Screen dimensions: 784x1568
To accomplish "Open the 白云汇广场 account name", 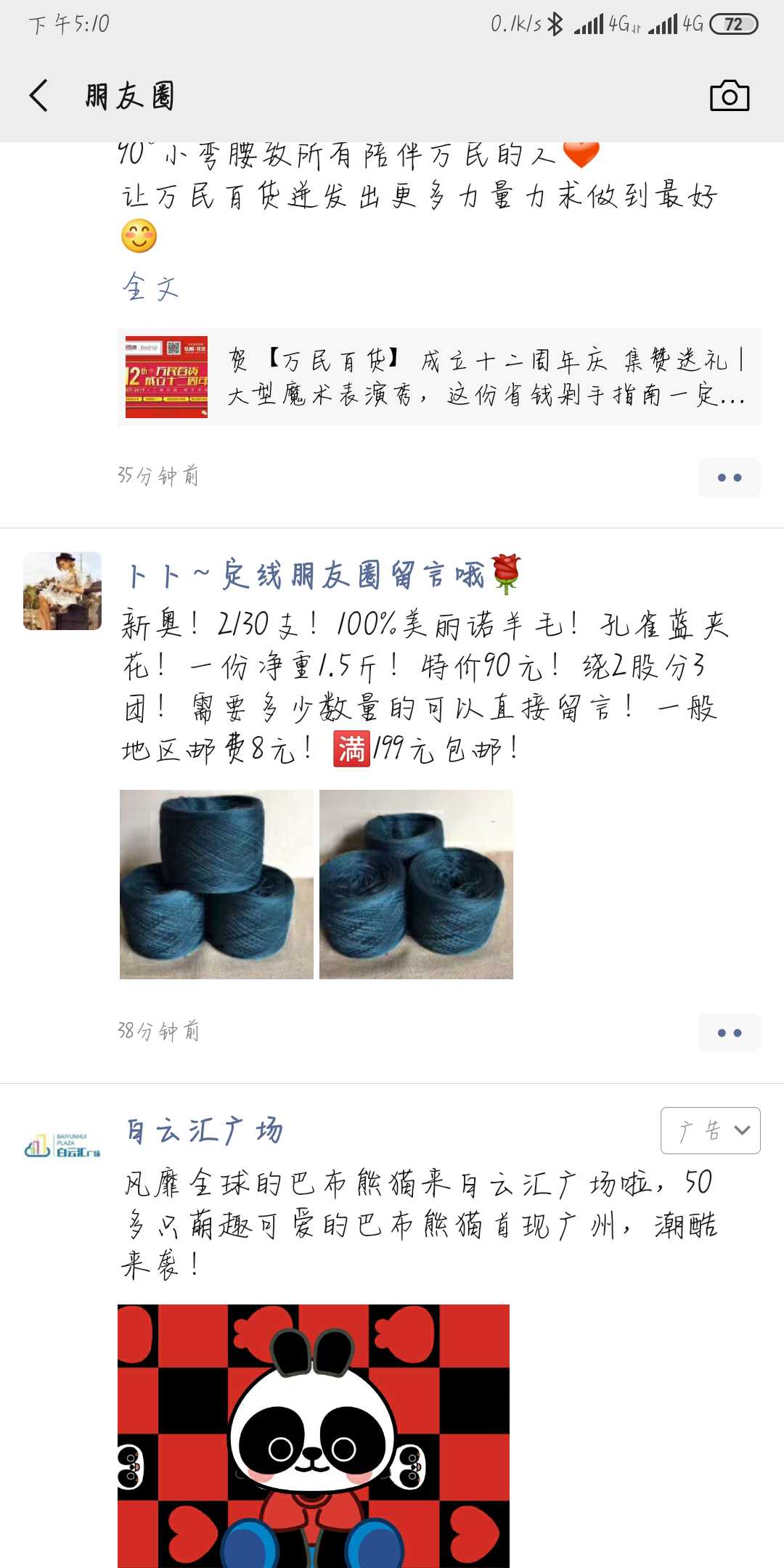I will coord(204,1131).
